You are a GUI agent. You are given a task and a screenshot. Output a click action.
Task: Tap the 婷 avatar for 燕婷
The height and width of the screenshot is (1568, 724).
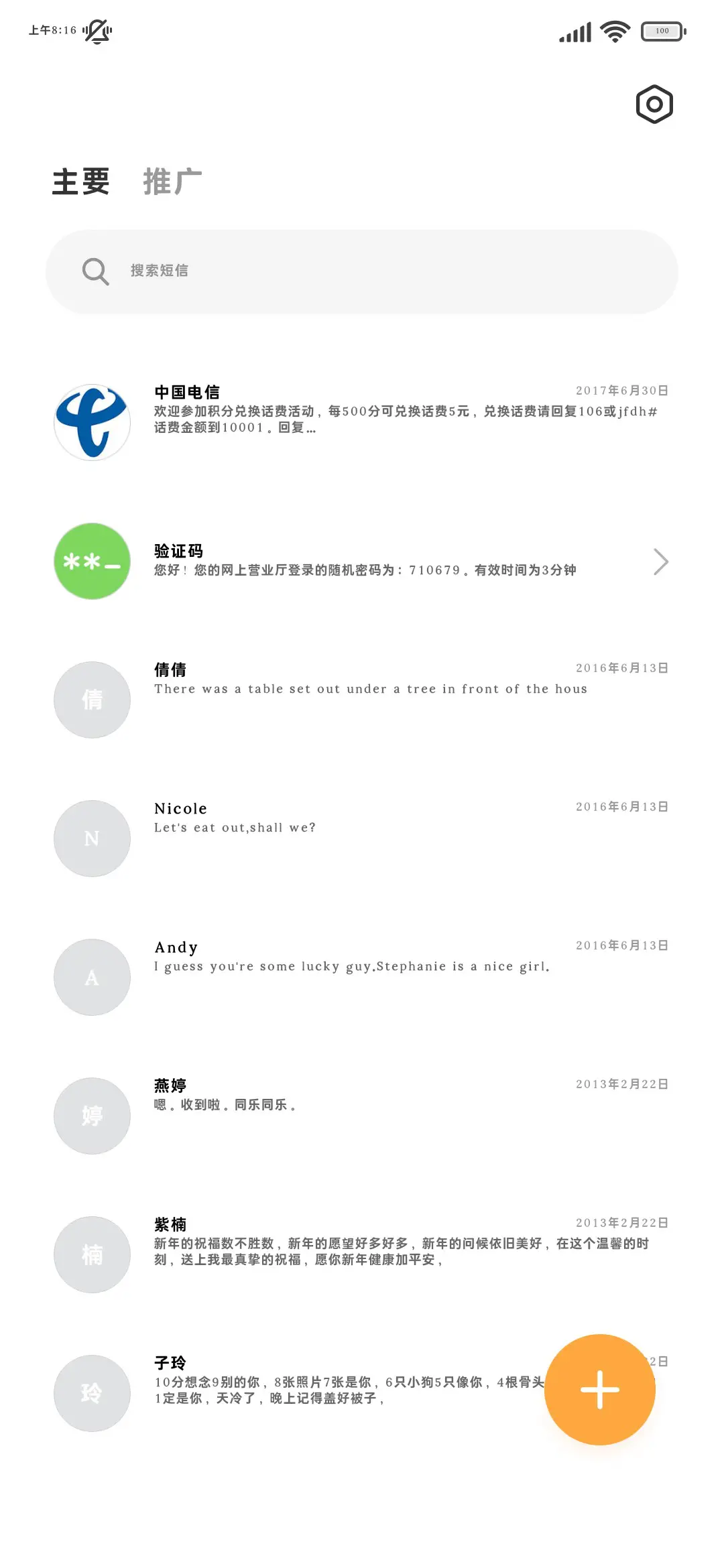(92, 1116)
